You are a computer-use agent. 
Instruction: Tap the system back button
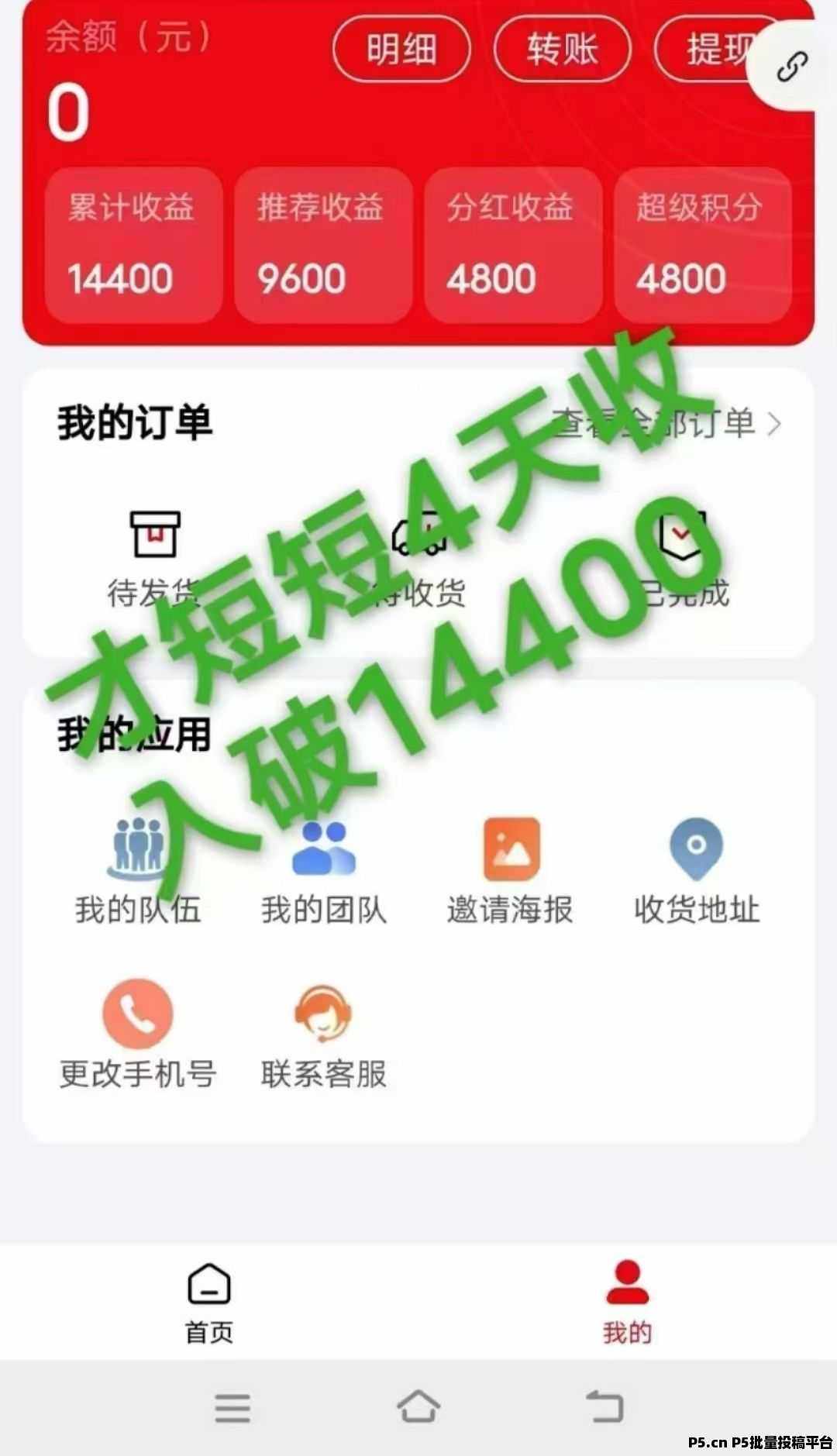point(604,1406)
